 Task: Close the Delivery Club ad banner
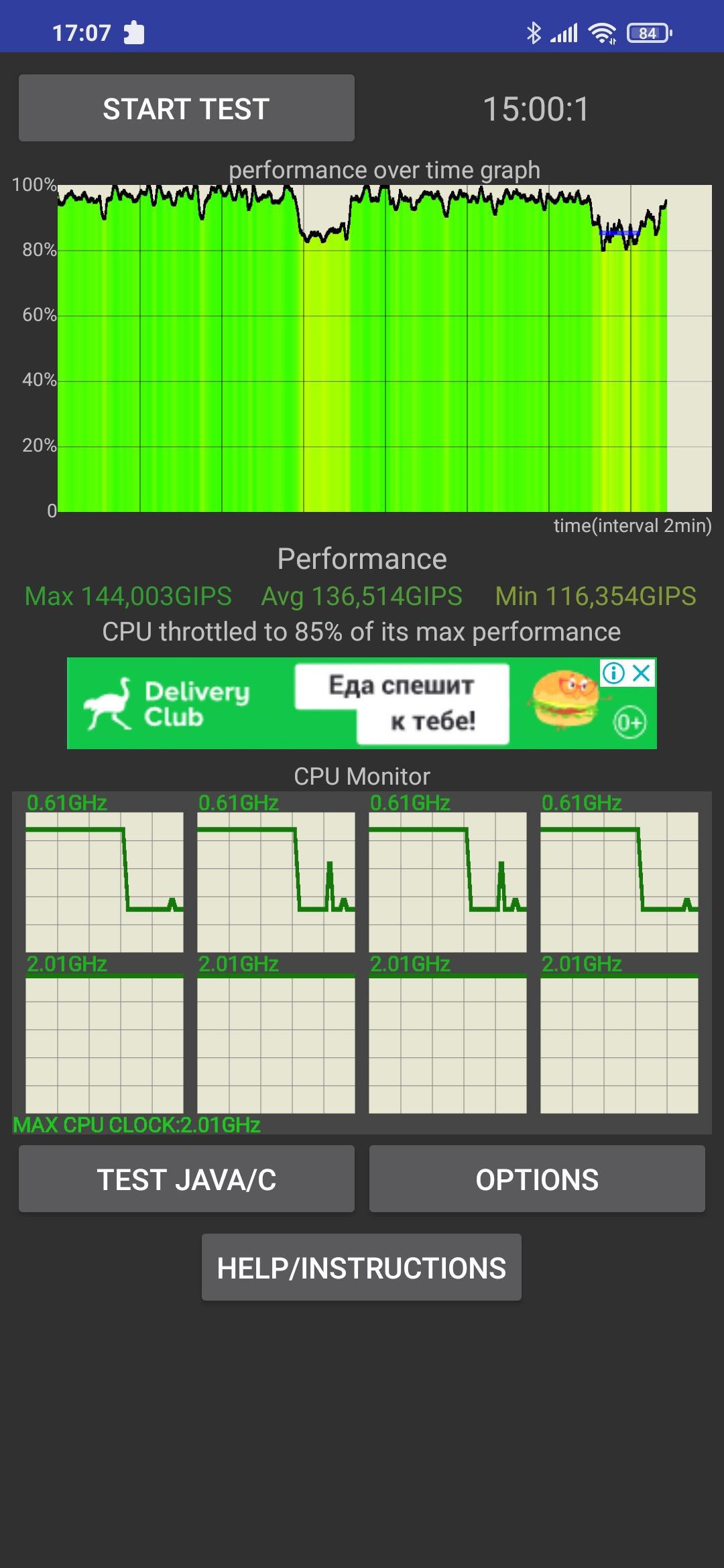[642, 673]
